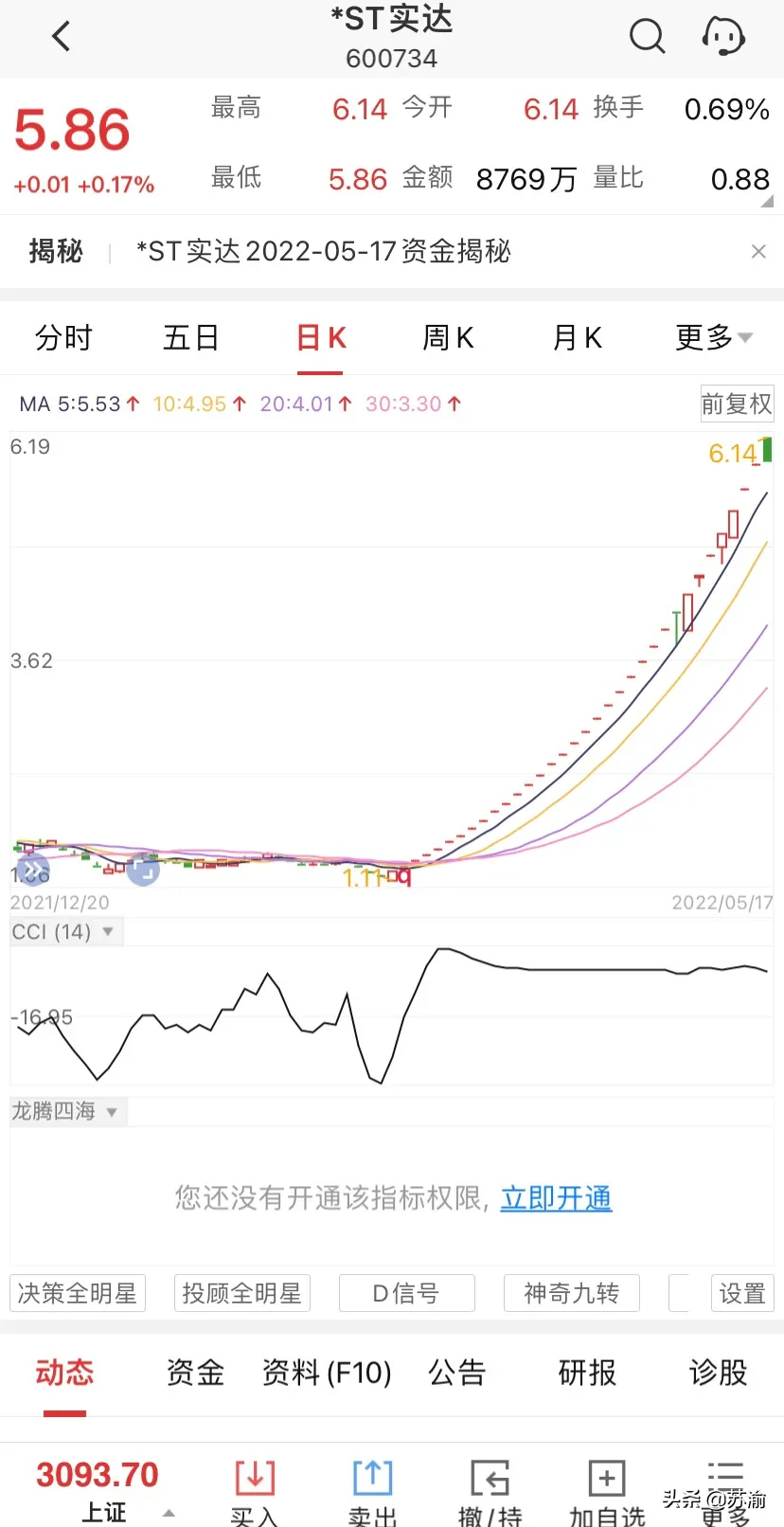
Task: Open the 公告 tab
Action: point(456,1373)
